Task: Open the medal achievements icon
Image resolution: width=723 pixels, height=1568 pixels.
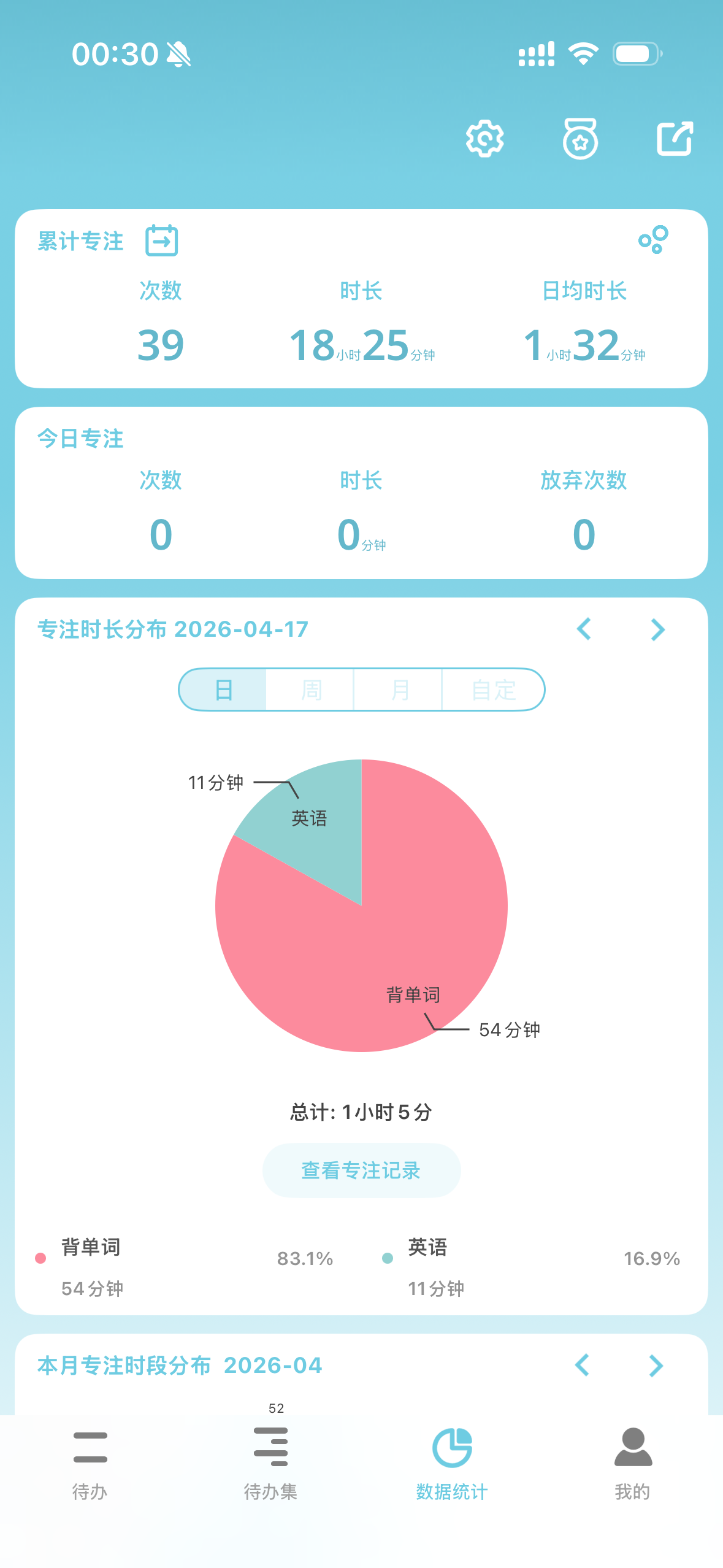Action: point(580,139)
